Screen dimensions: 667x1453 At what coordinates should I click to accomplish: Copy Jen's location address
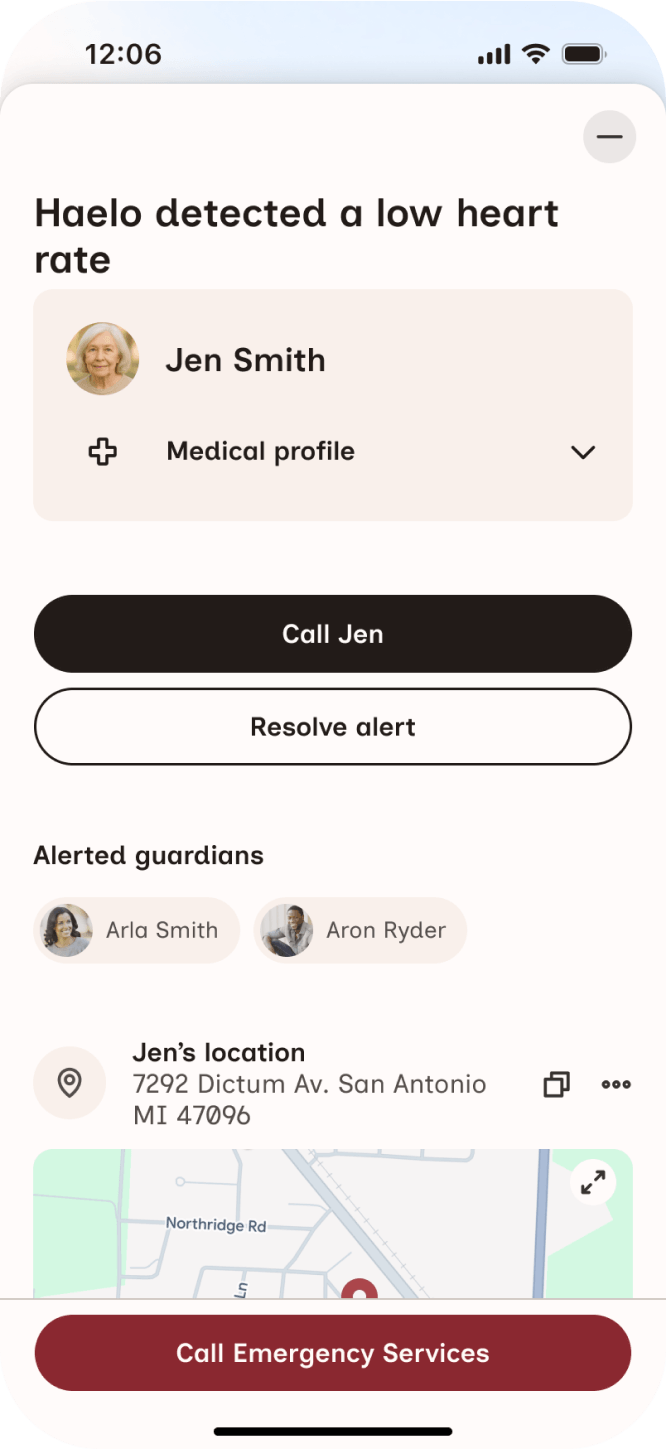point(556,1084)
